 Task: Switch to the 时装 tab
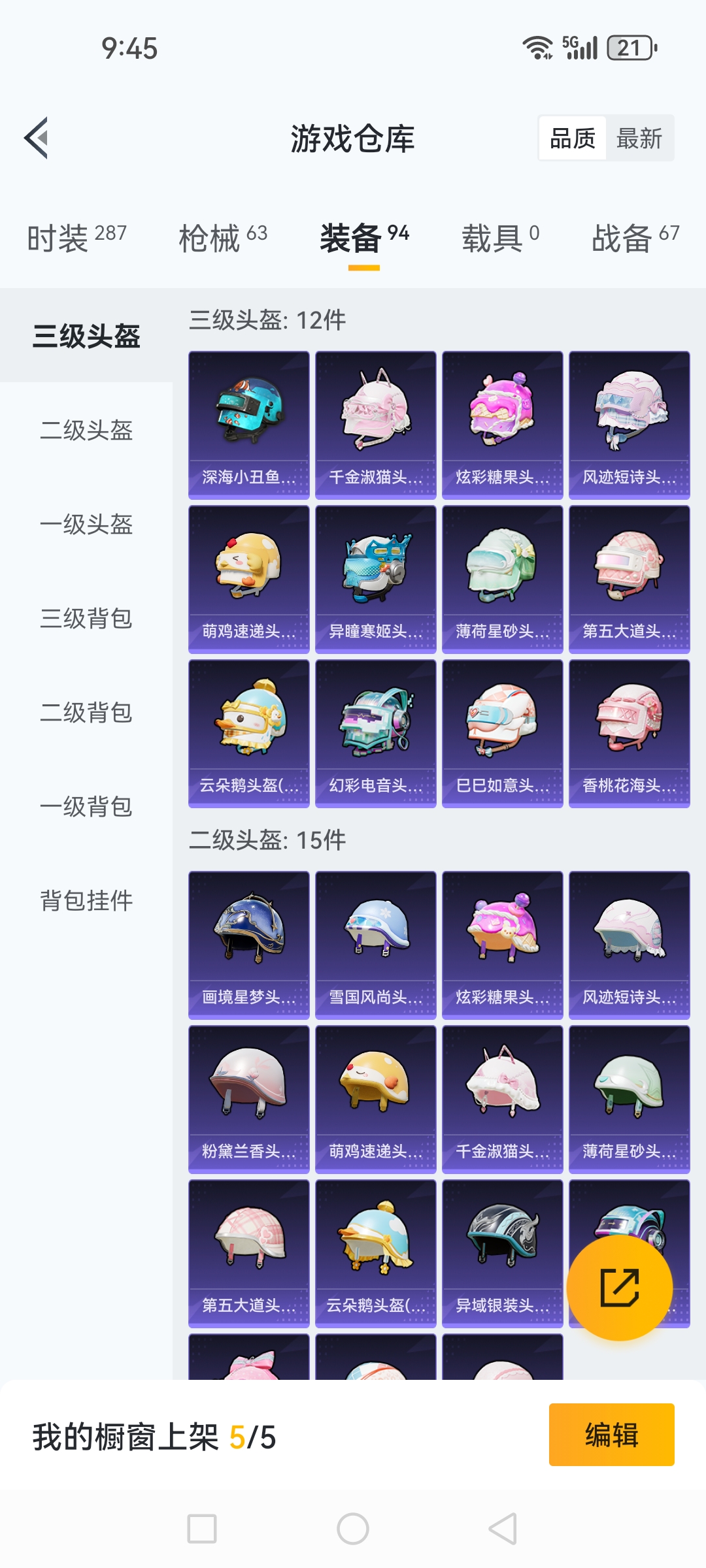76,237
